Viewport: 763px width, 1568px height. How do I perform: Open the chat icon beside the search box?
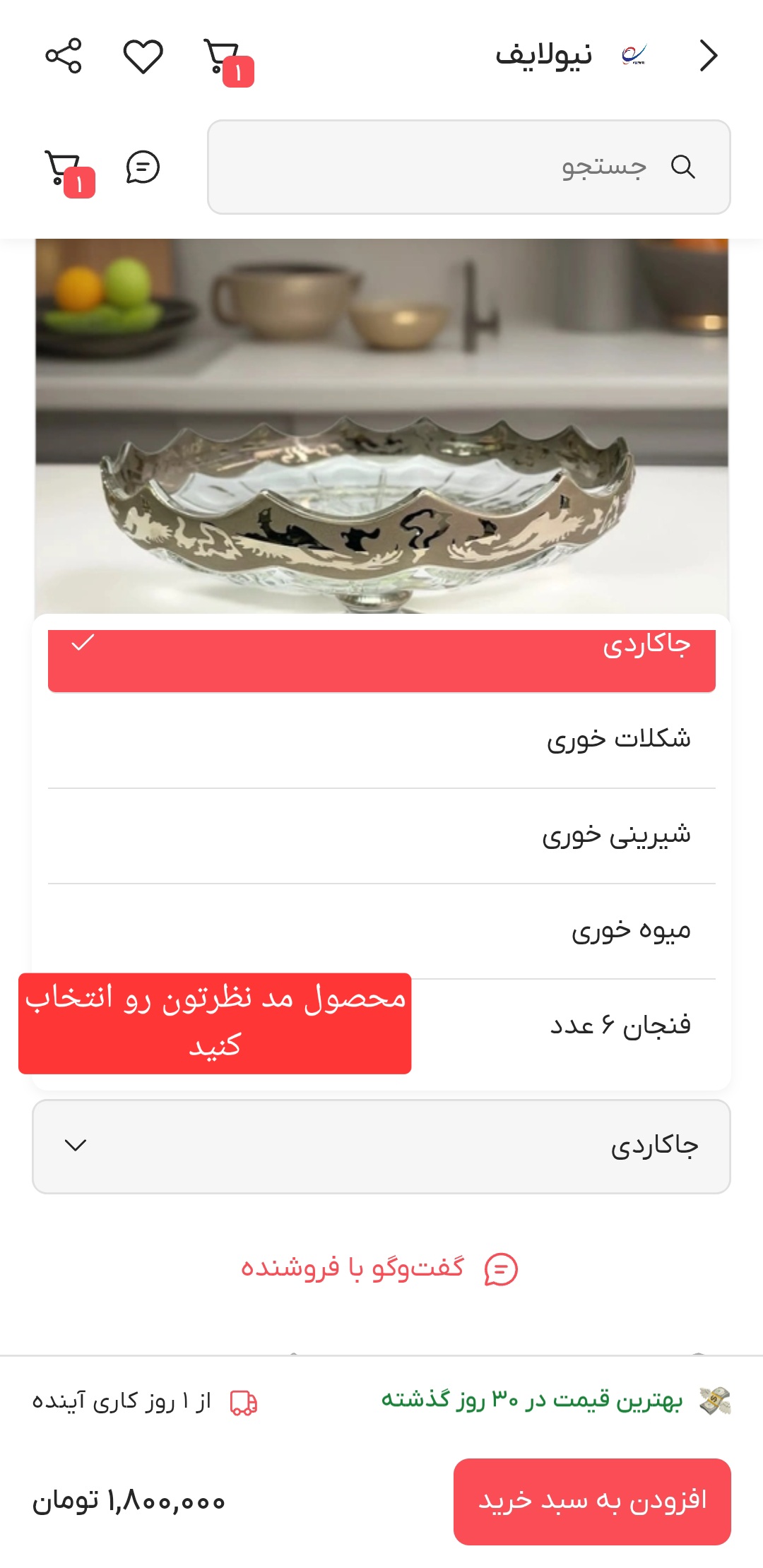pos(143,167)
